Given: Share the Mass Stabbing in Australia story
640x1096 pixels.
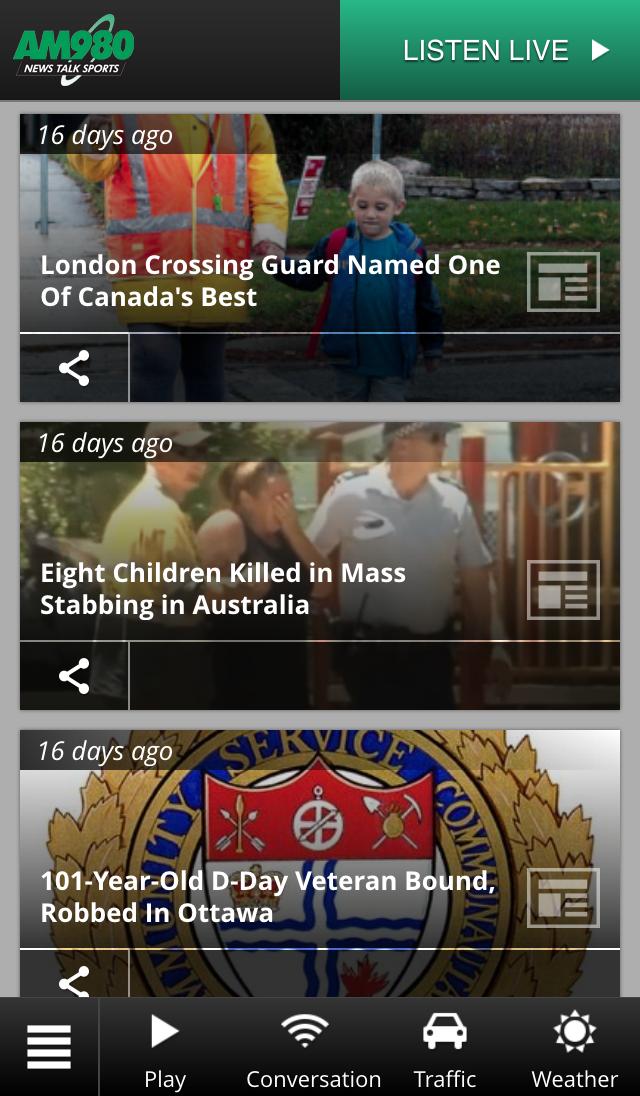Looking at the screenshot, I should click(74, 676).
